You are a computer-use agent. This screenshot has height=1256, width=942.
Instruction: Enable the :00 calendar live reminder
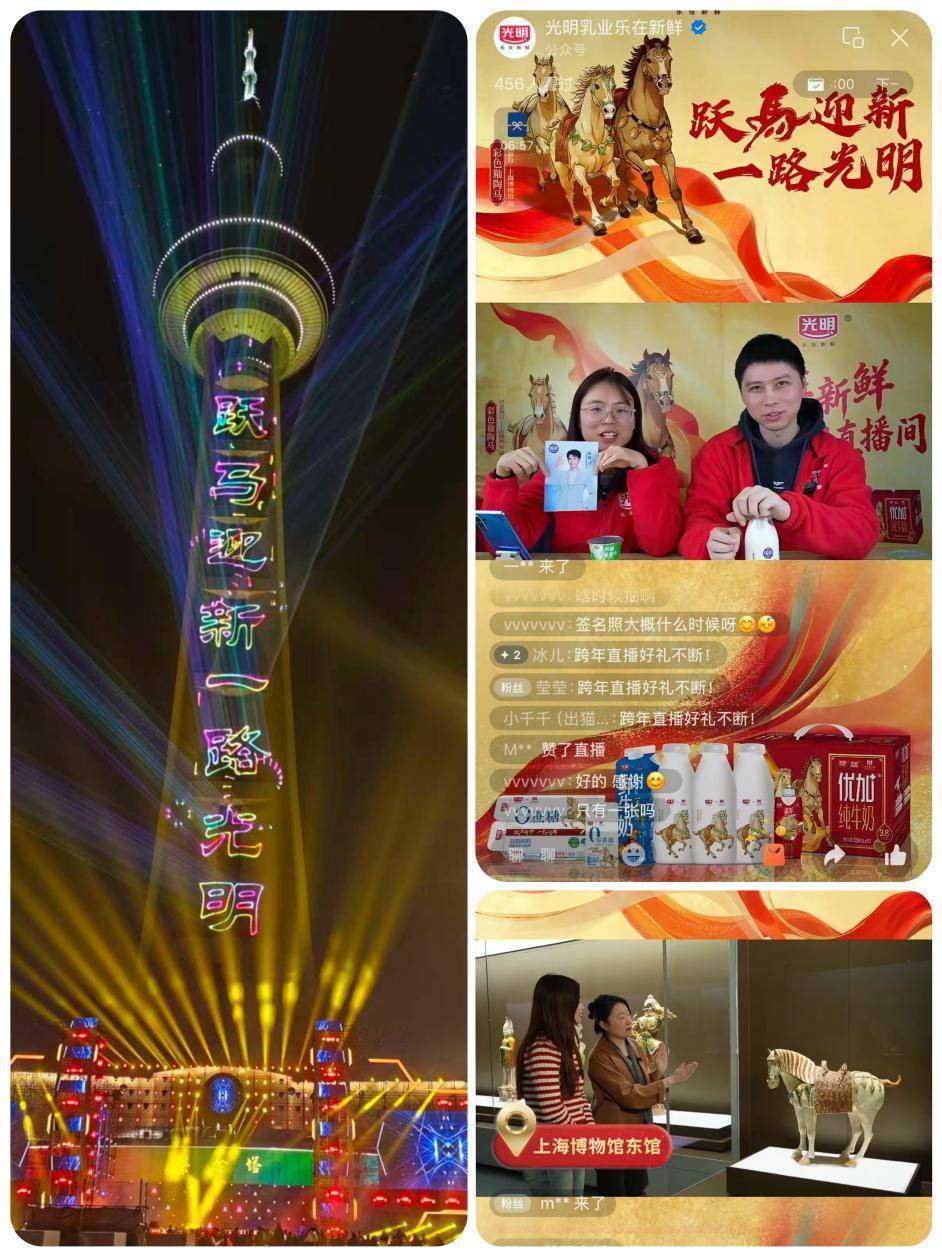815,83
